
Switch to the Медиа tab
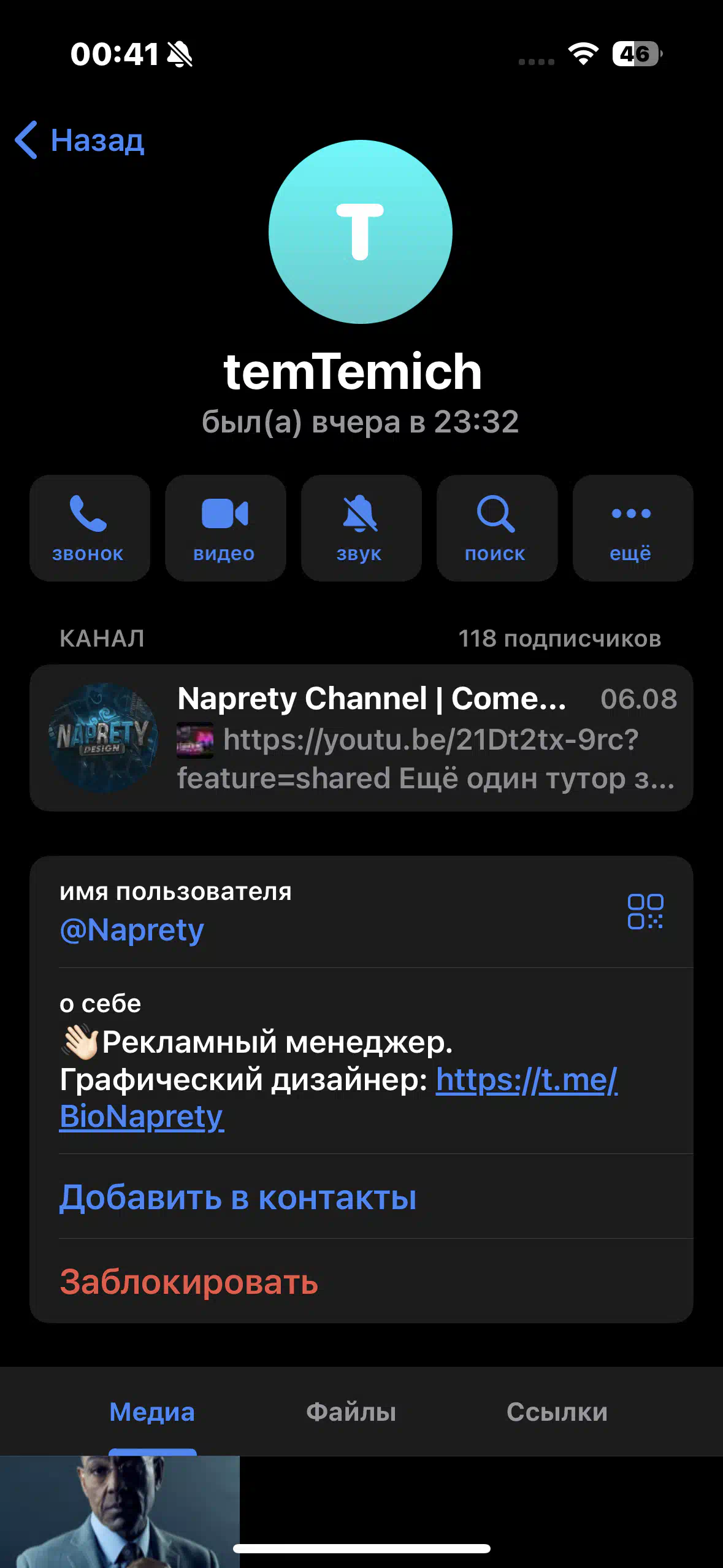152,1412
